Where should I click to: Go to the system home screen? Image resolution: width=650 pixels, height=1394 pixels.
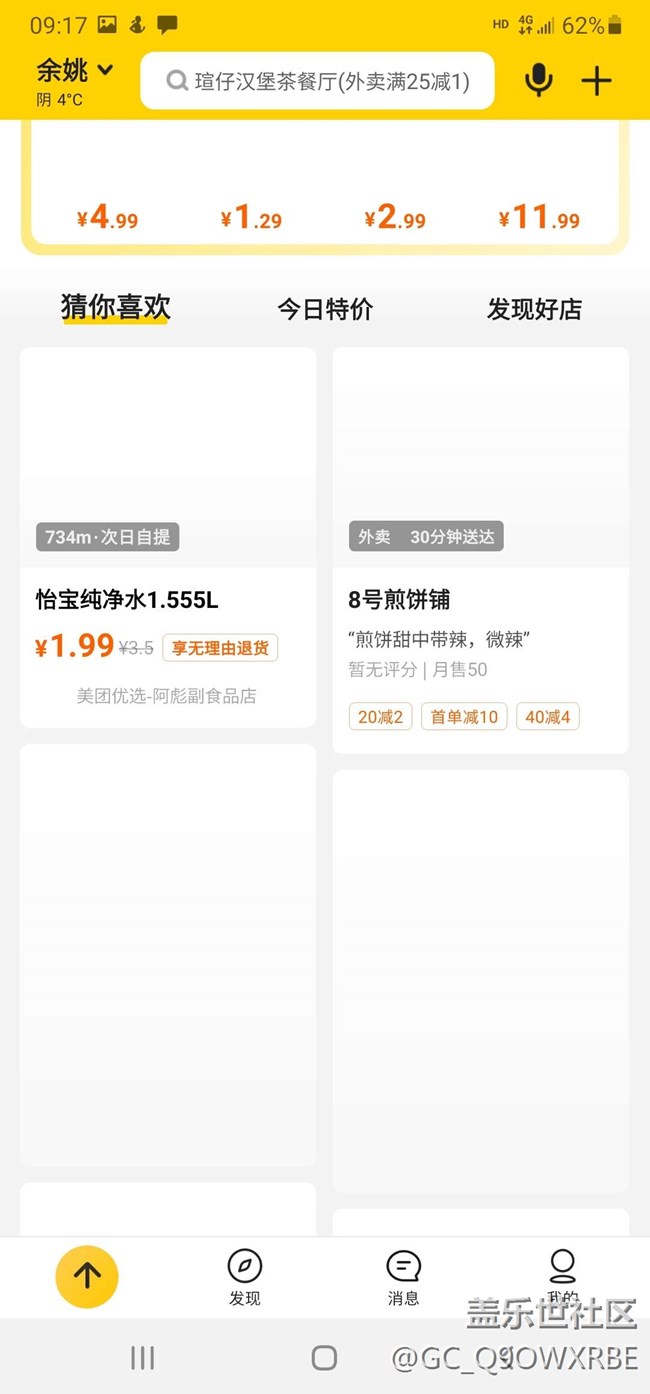324,1357
